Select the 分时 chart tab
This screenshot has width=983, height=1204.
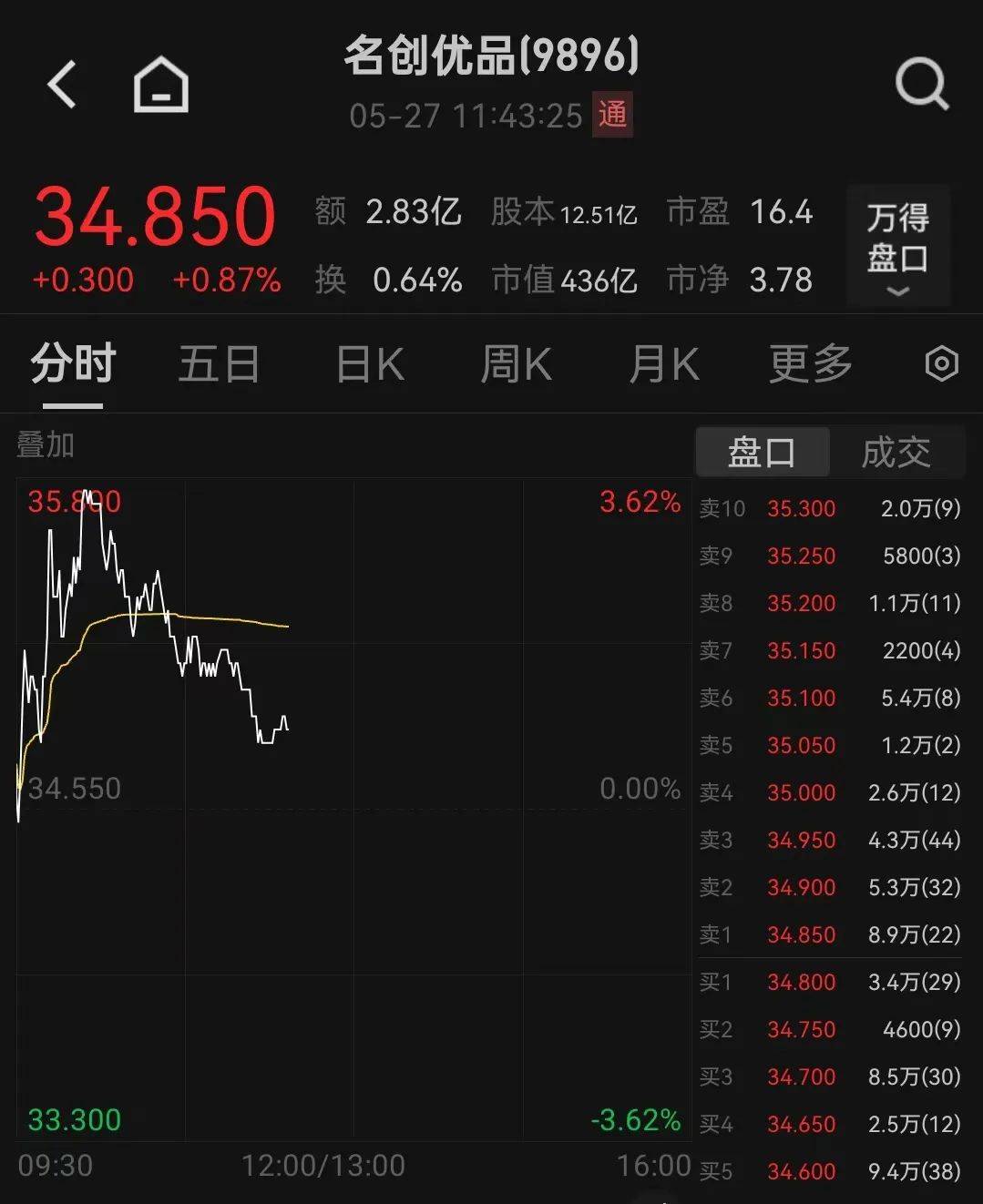pyautogui.click(x=73, y=364)
